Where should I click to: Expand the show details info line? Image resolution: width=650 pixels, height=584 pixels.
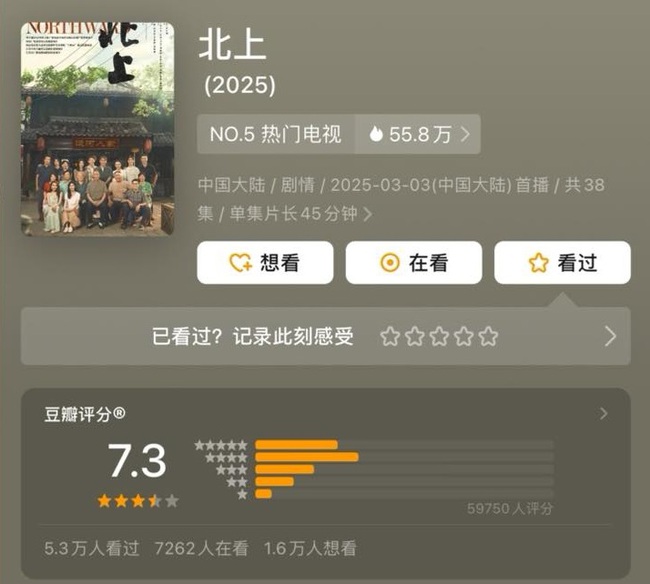click(x=368, y=214)
